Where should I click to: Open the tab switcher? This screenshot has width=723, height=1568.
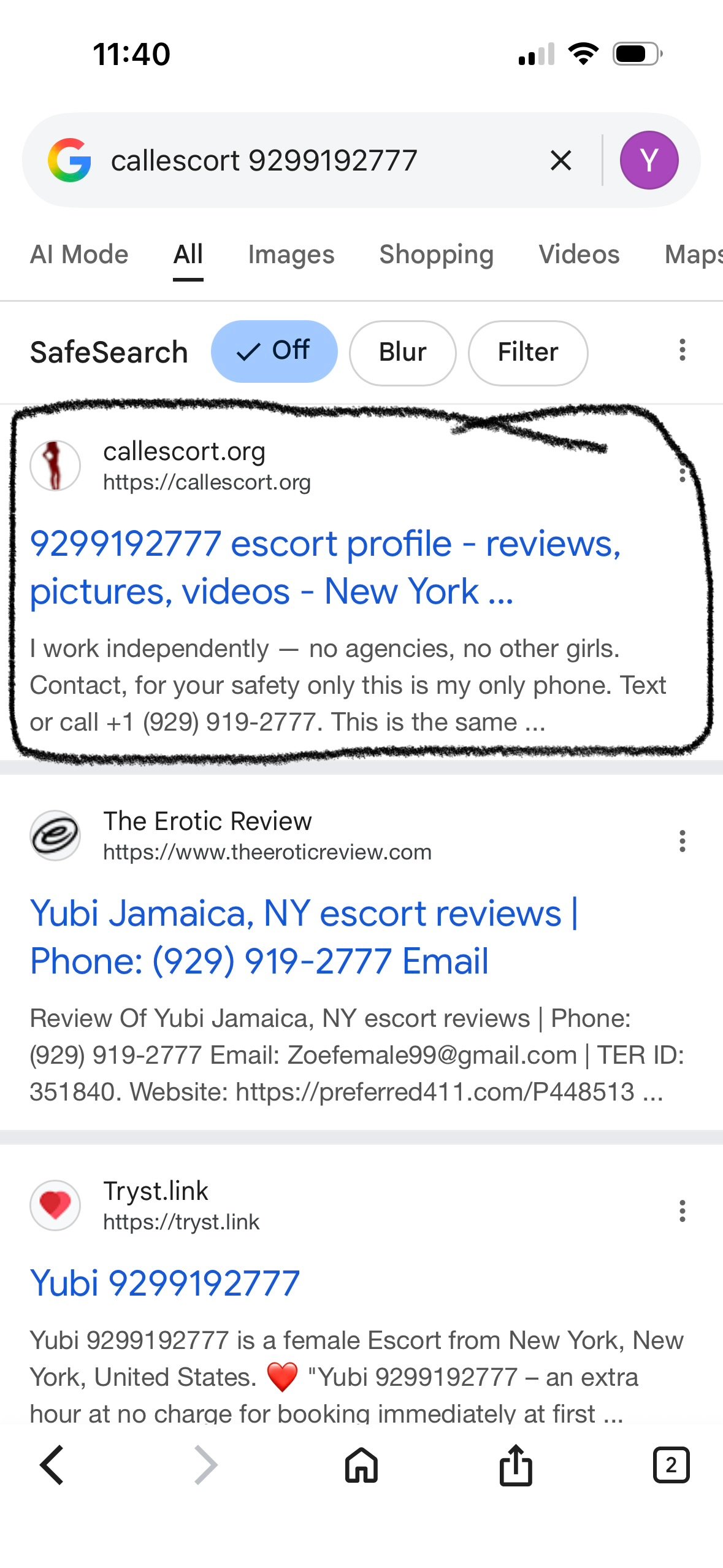point(671,1465)
